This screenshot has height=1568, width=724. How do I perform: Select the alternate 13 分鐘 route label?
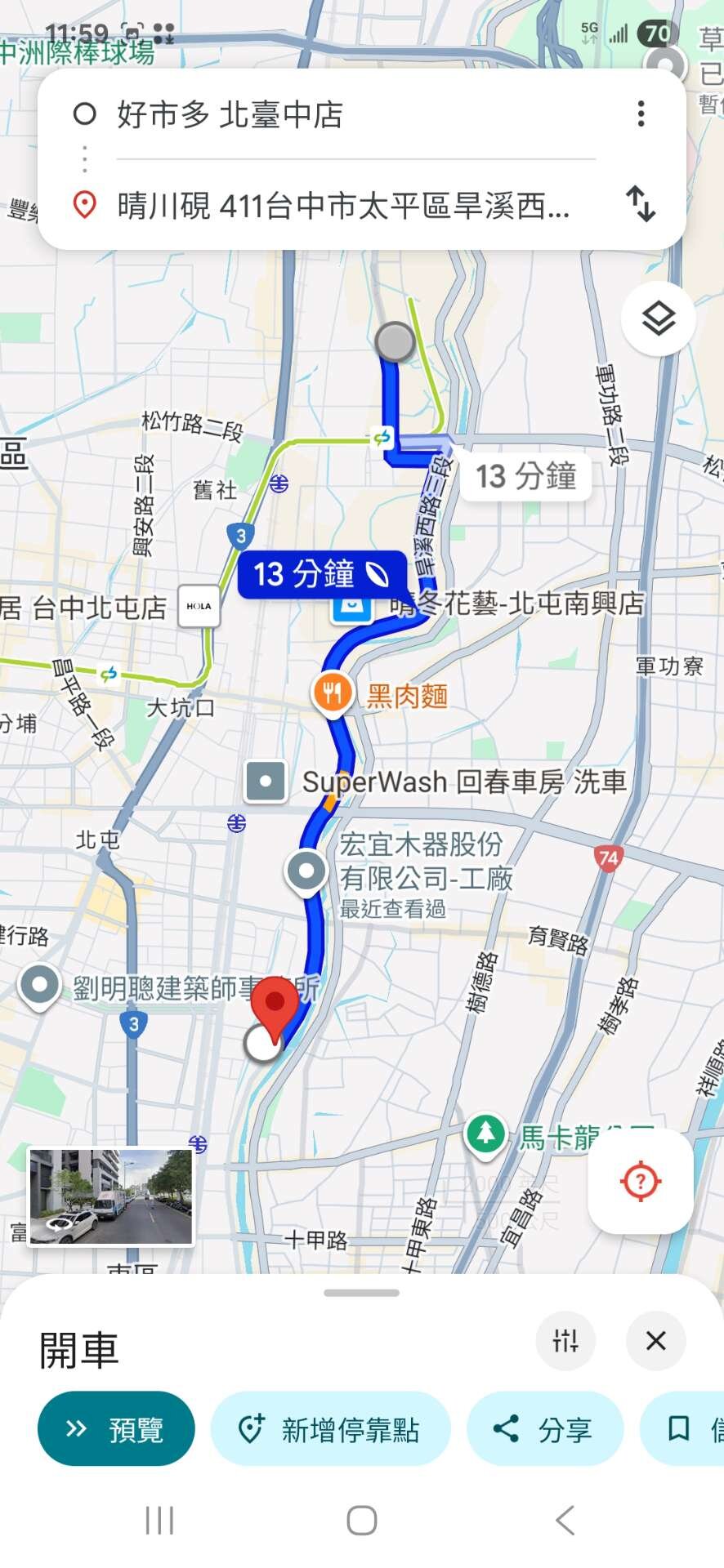pyautogui.click(x=525, y=476)
